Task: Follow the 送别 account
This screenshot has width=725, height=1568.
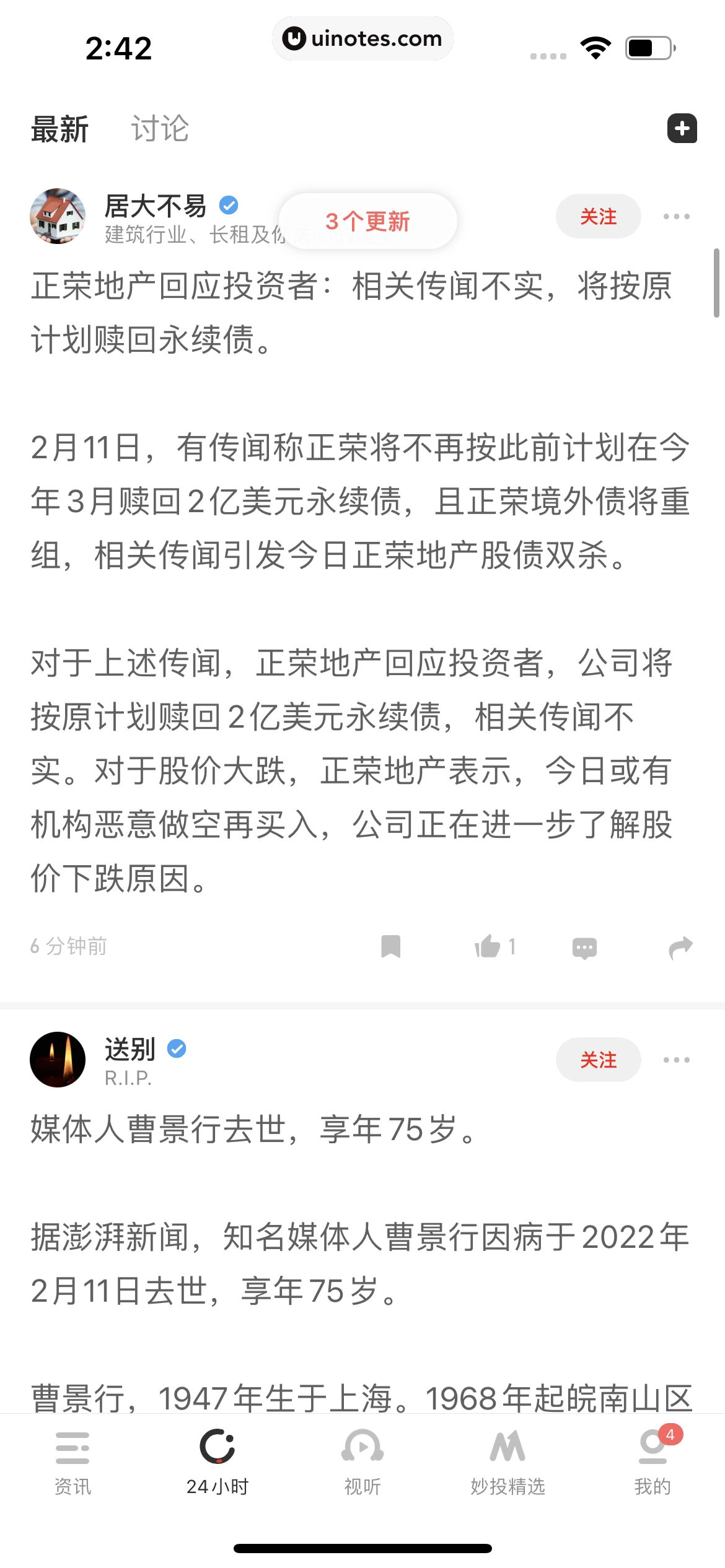Action: (597, 1060)
